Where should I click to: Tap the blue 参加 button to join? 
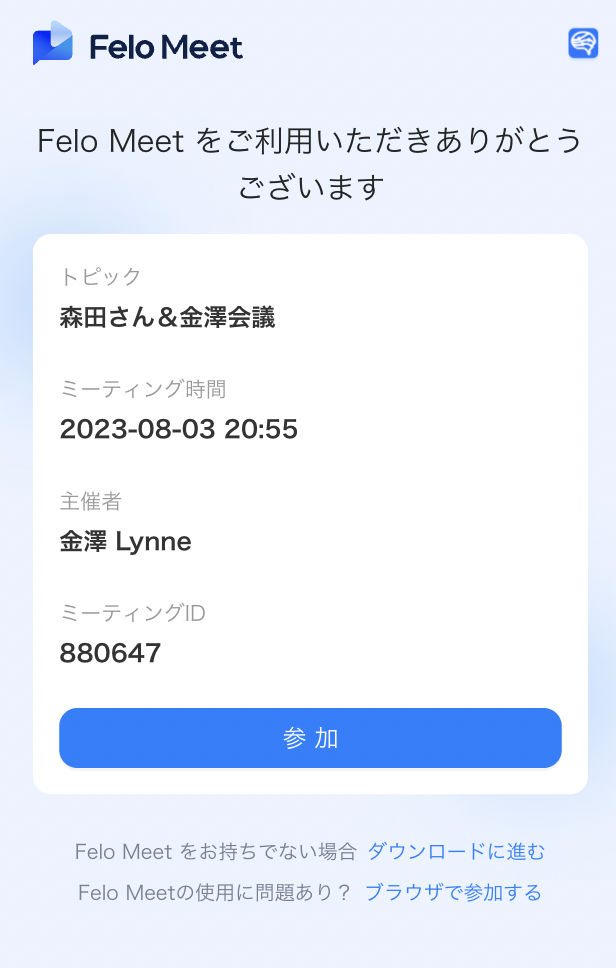click(x=310, y=738)
